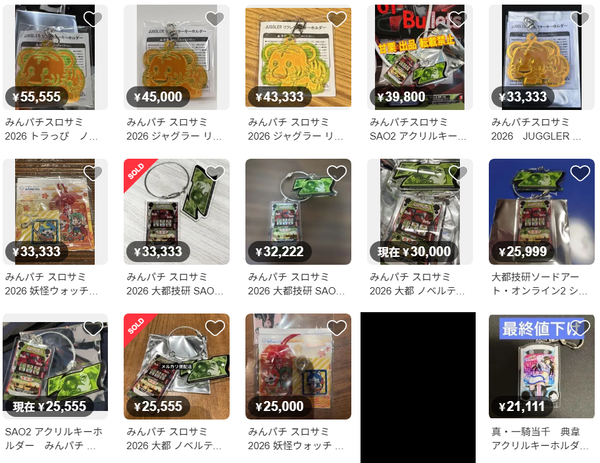Like the ¥45,000 ジャグラー listing
Image resolution: width=600 pixels, height=463 pixels.
pos(215,18)
